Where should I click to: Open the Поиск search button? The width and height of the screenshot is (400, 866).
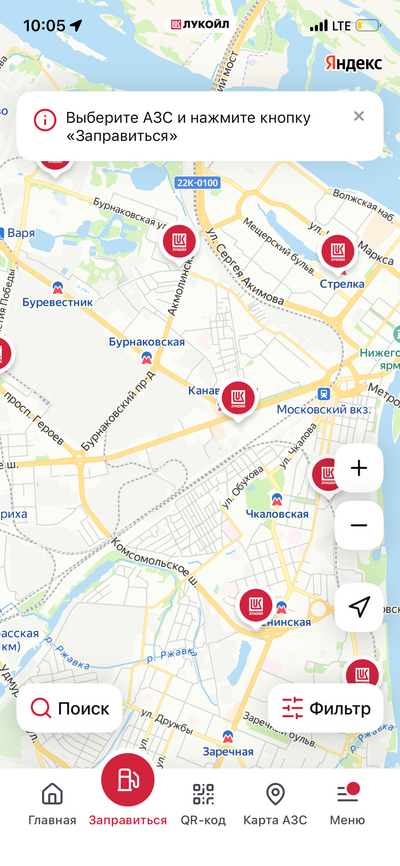[x=70, y=708]
